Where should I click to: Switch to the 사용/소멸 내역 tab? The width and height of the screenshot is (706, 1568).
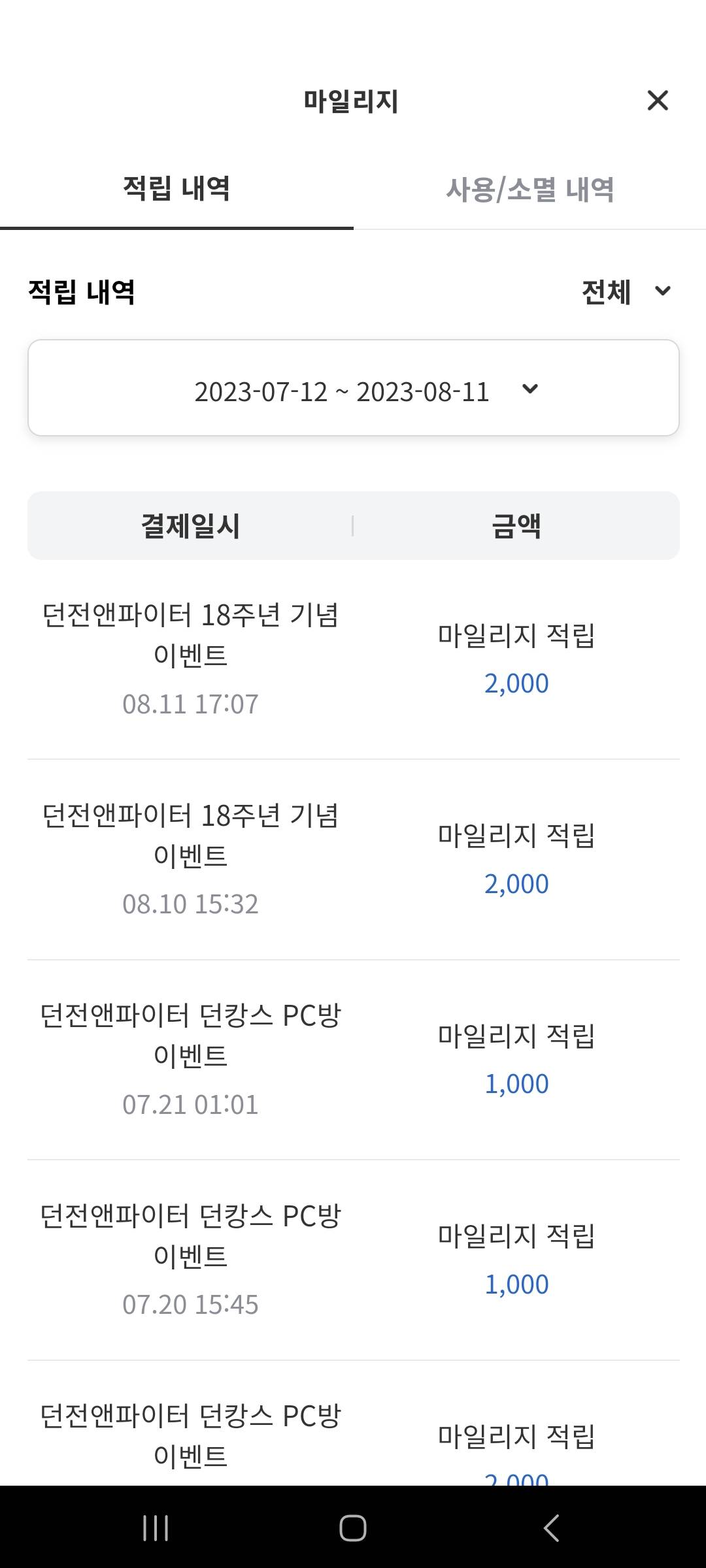(529, 189)
